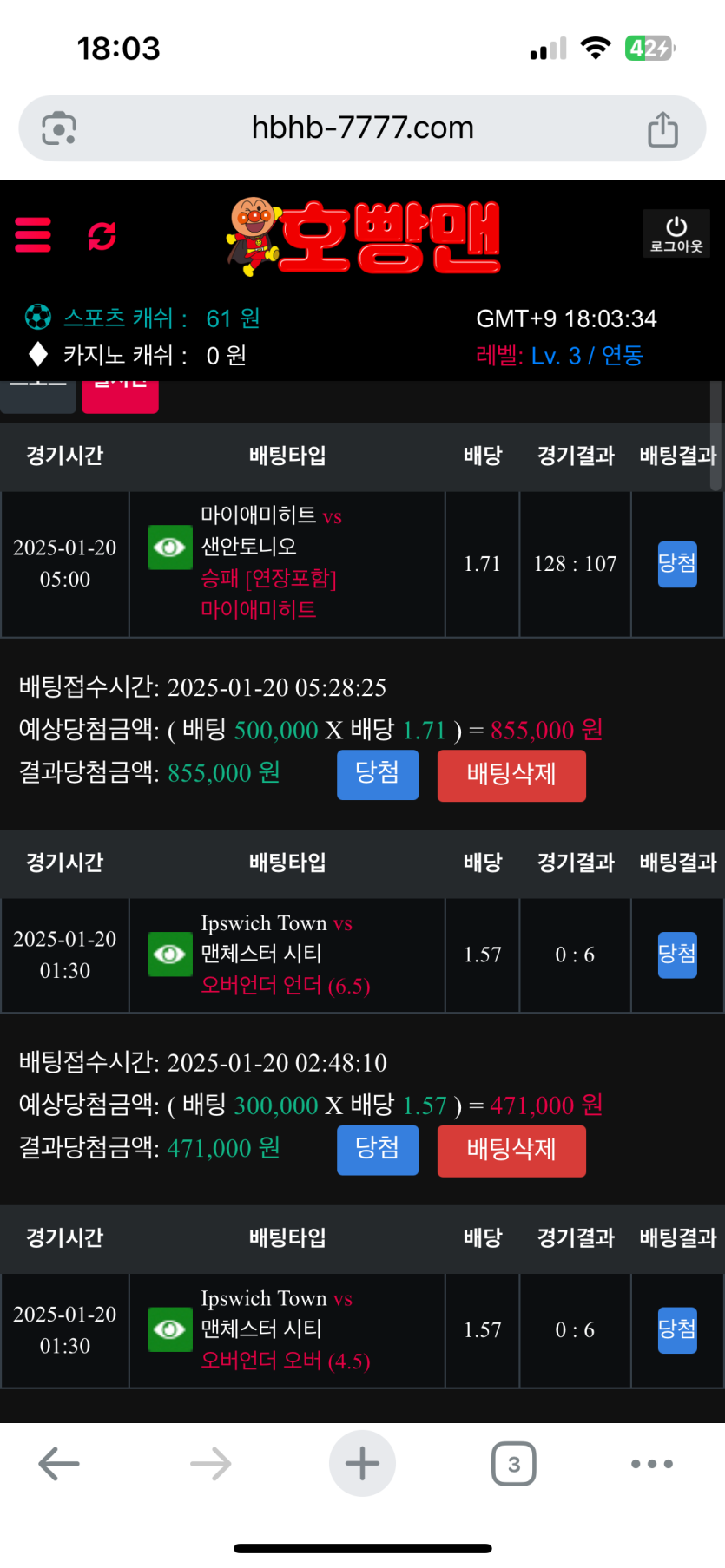Tap 당첨 button beside 855,000 원 result
The height and width of the screenshot is (1568, 725).
(x=378, y=774)
